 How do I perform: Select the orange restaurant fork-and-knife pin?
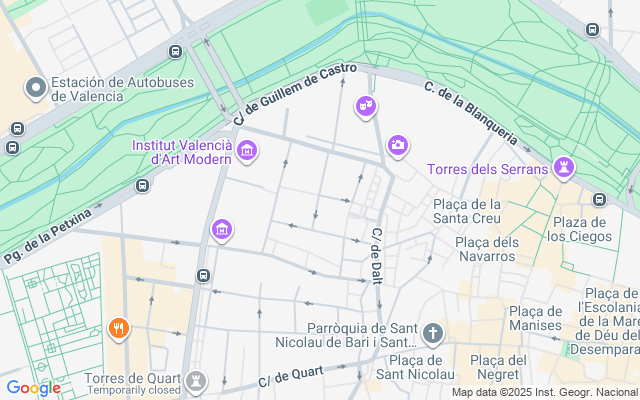(x=119, y=330)
